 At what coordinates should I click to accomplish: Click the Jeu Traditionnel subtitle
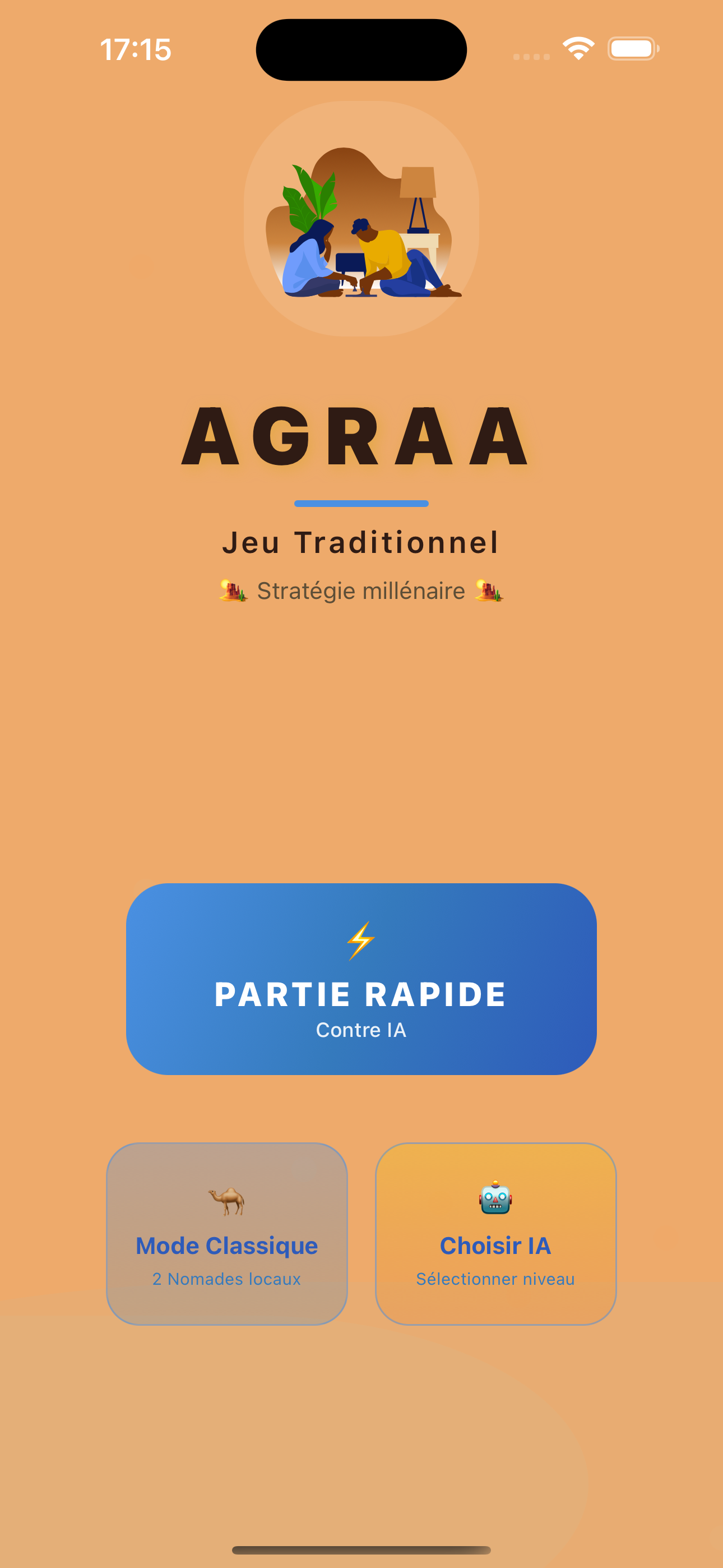[x=361, y=541]
